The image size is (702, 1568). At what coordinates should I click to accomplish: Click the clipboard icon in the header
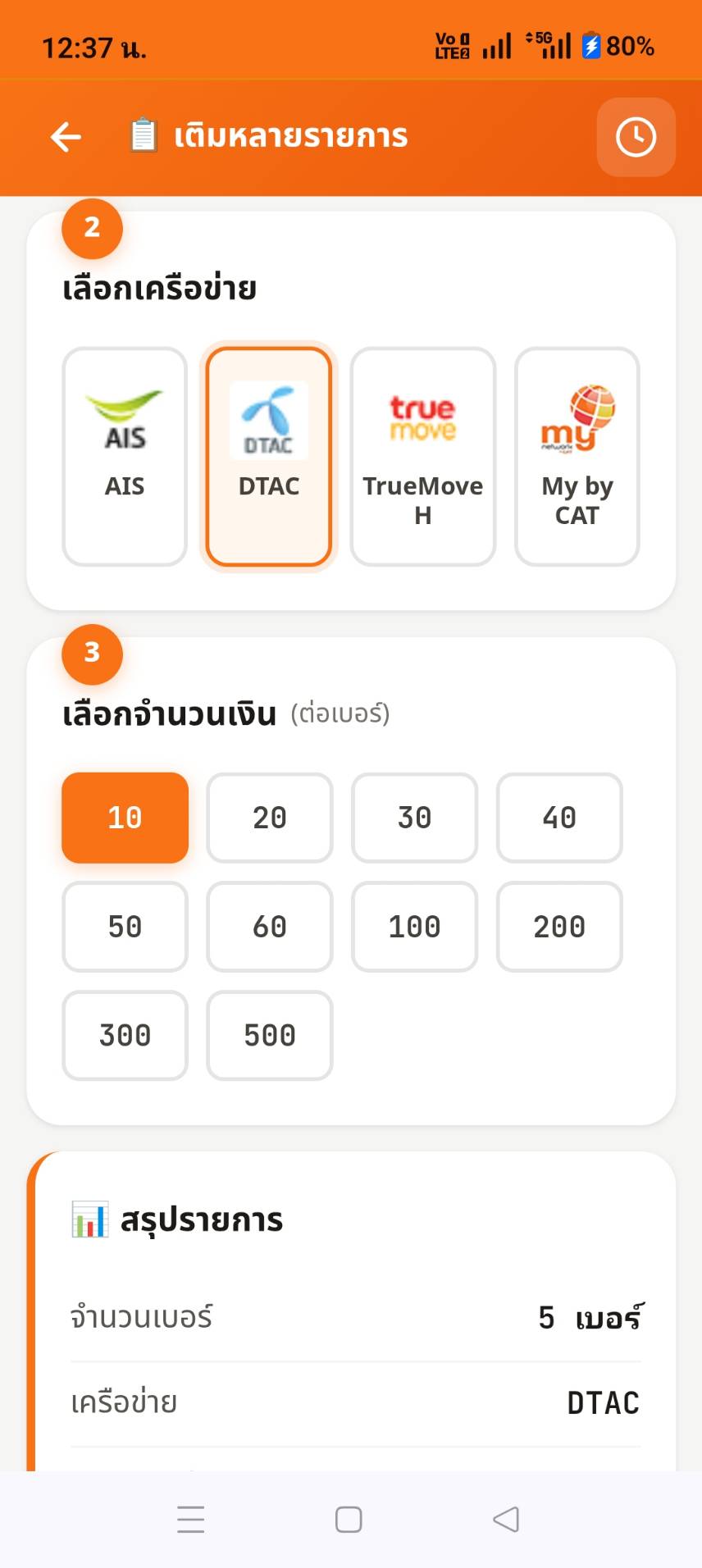tap(144, 135)
